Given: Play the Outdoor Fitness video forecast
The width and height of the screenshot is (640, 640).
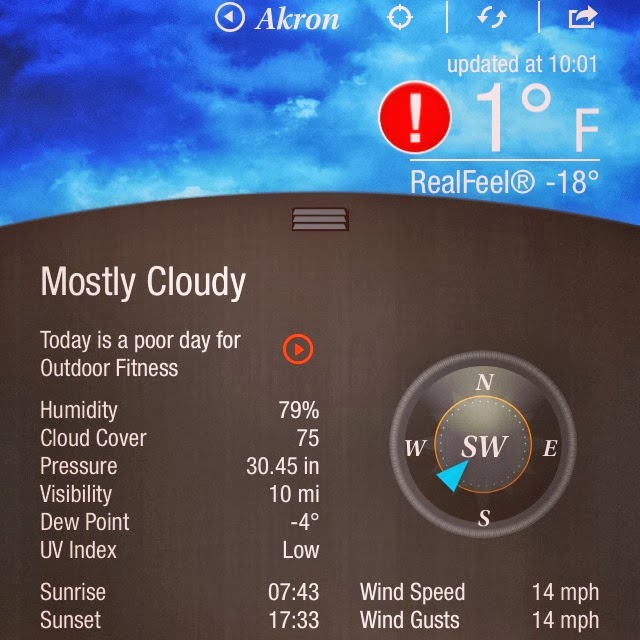Looking at the screenshot, I should [298, 348].
